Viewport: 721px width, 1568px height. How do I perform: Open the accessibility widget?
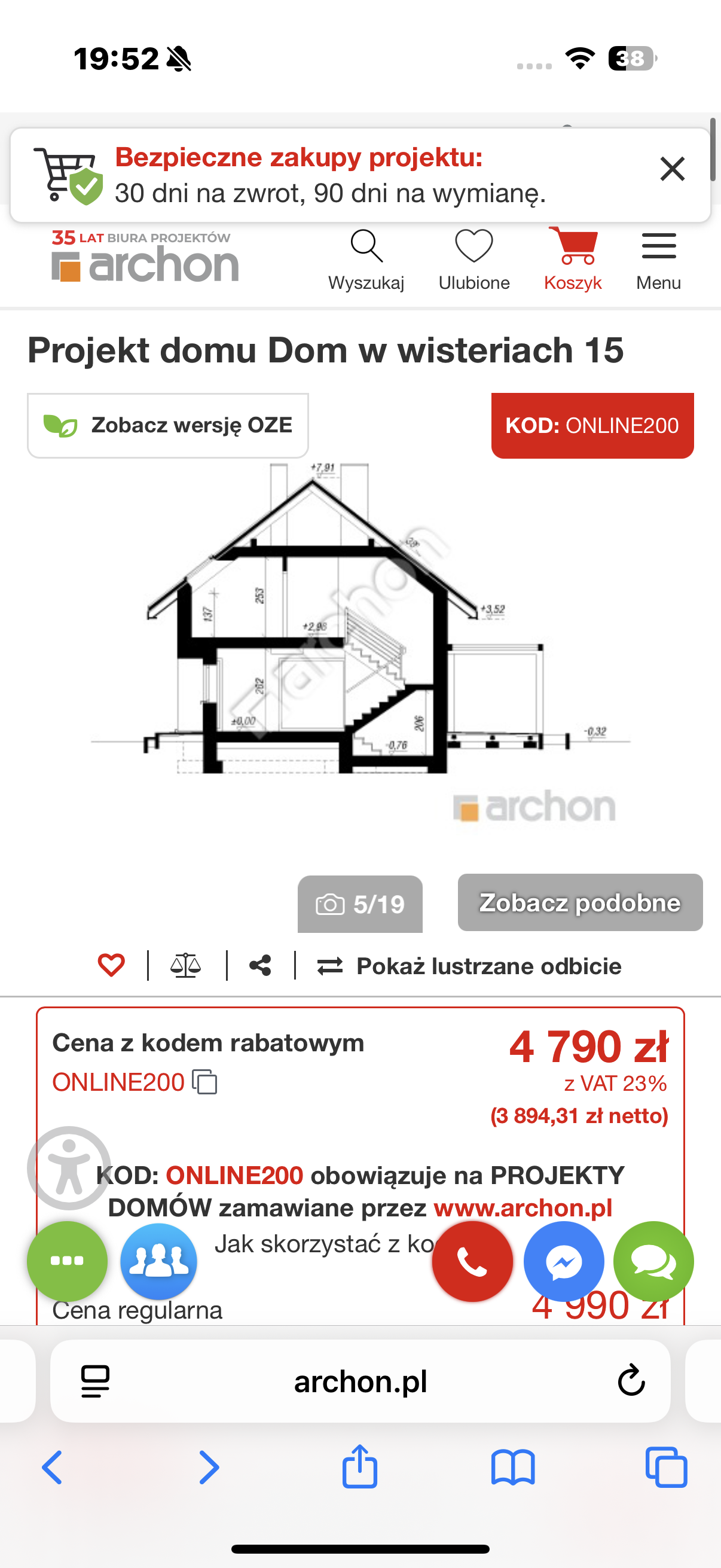[x=69, y=1167]
